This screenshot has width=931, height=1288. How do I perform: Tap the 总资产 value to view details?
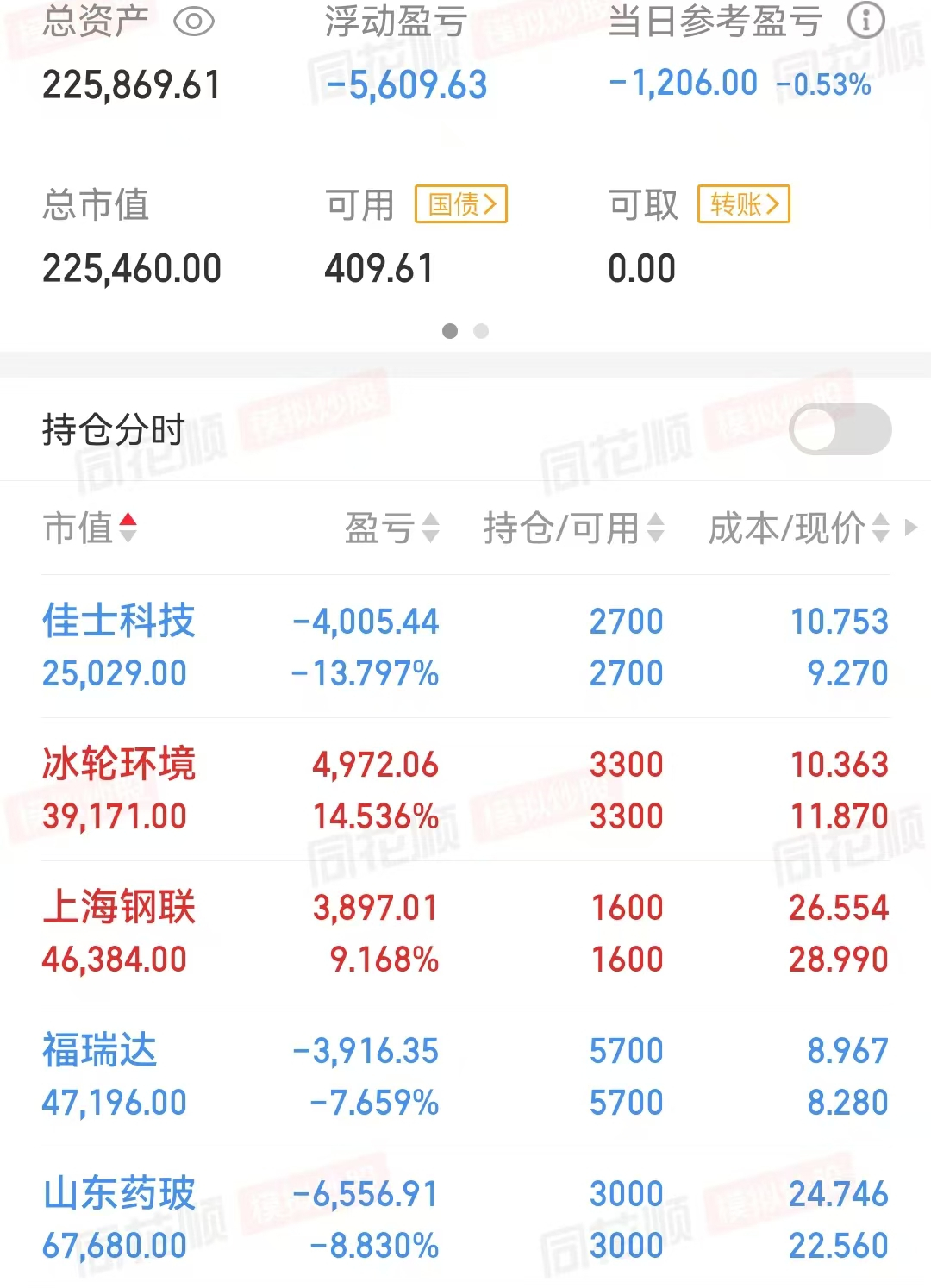(x=131, y=86)
